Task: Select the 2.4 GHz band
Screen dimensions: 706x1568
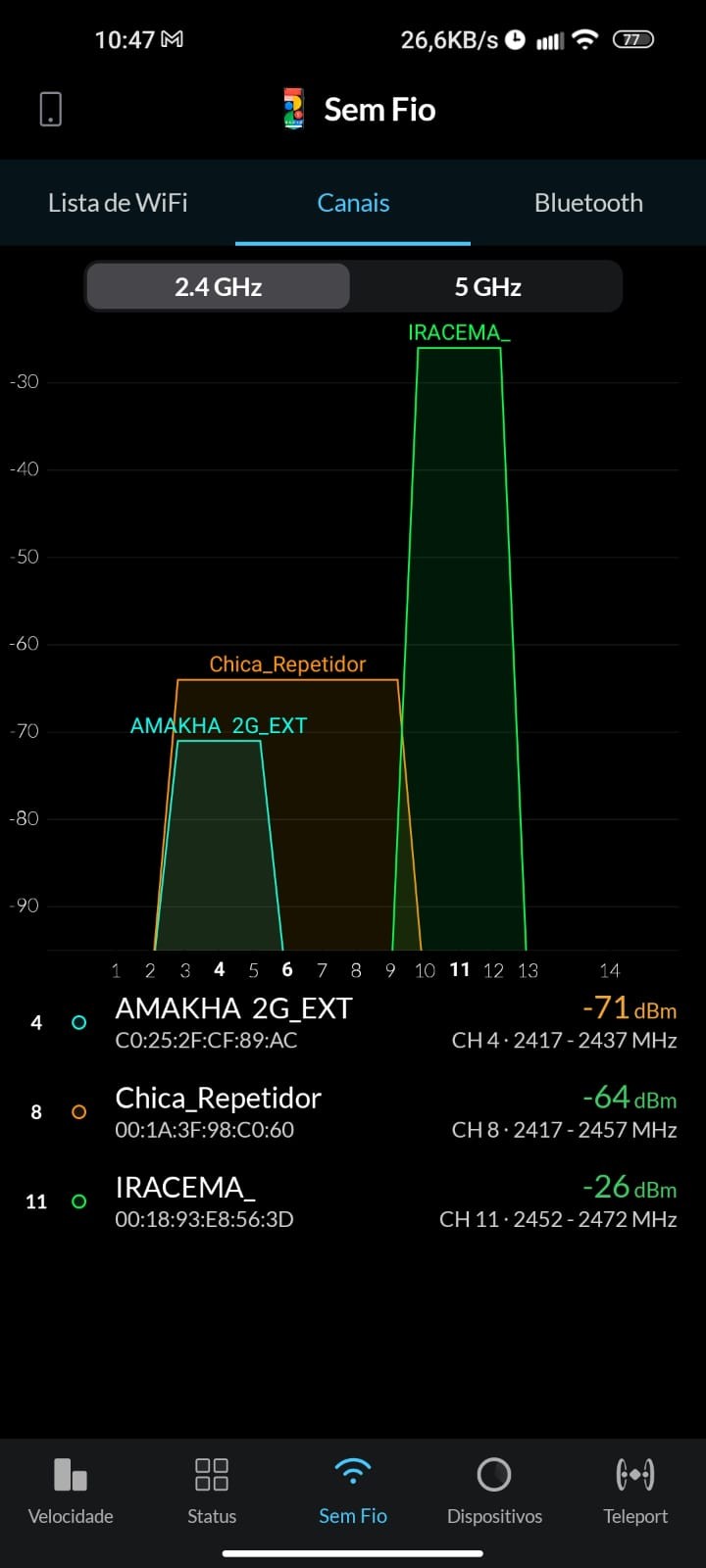Action: (x=218, y=287)
